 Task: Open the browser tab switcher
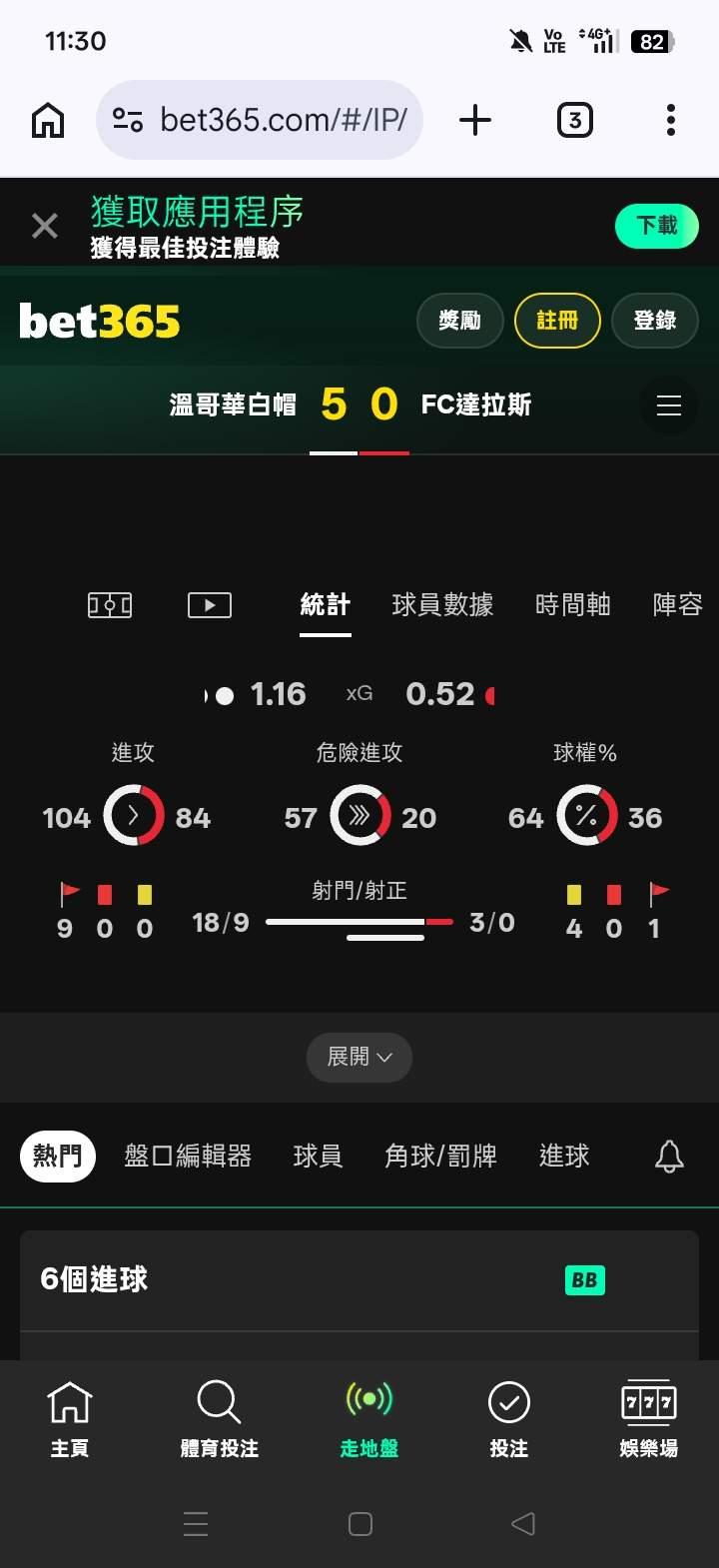(x=574, y=121)
